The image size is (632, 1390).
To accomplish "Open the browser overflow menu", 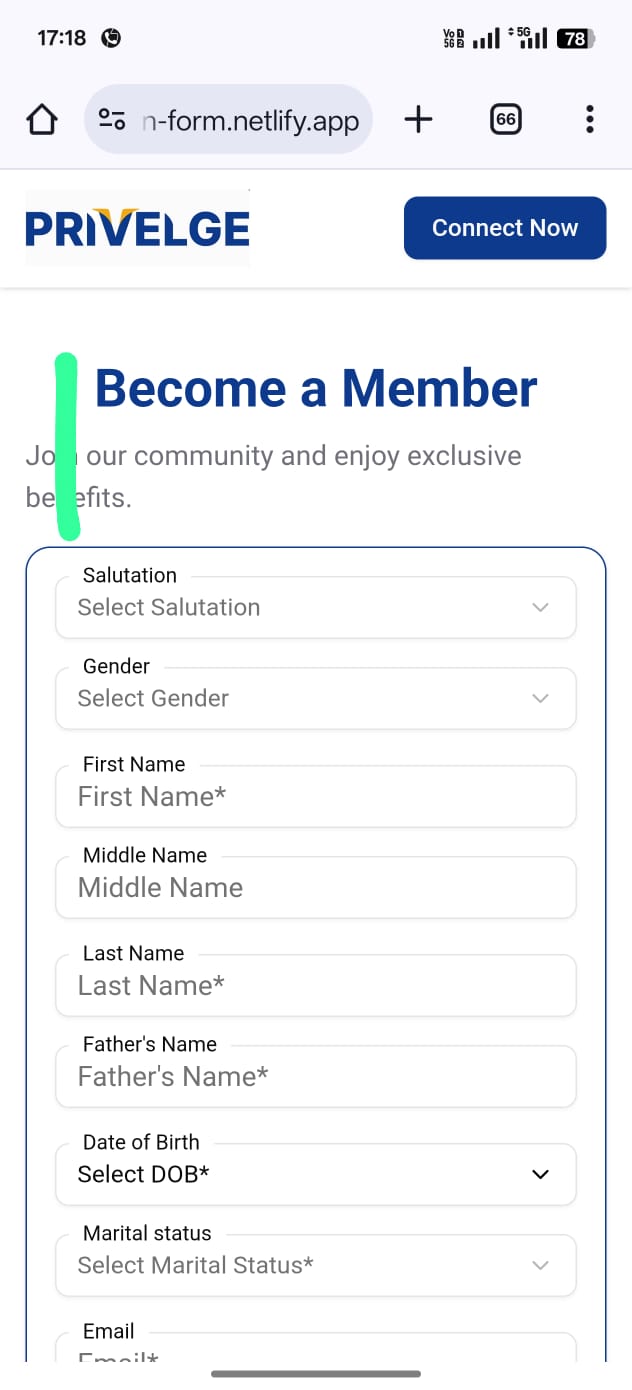I will (x=589, y=121).
